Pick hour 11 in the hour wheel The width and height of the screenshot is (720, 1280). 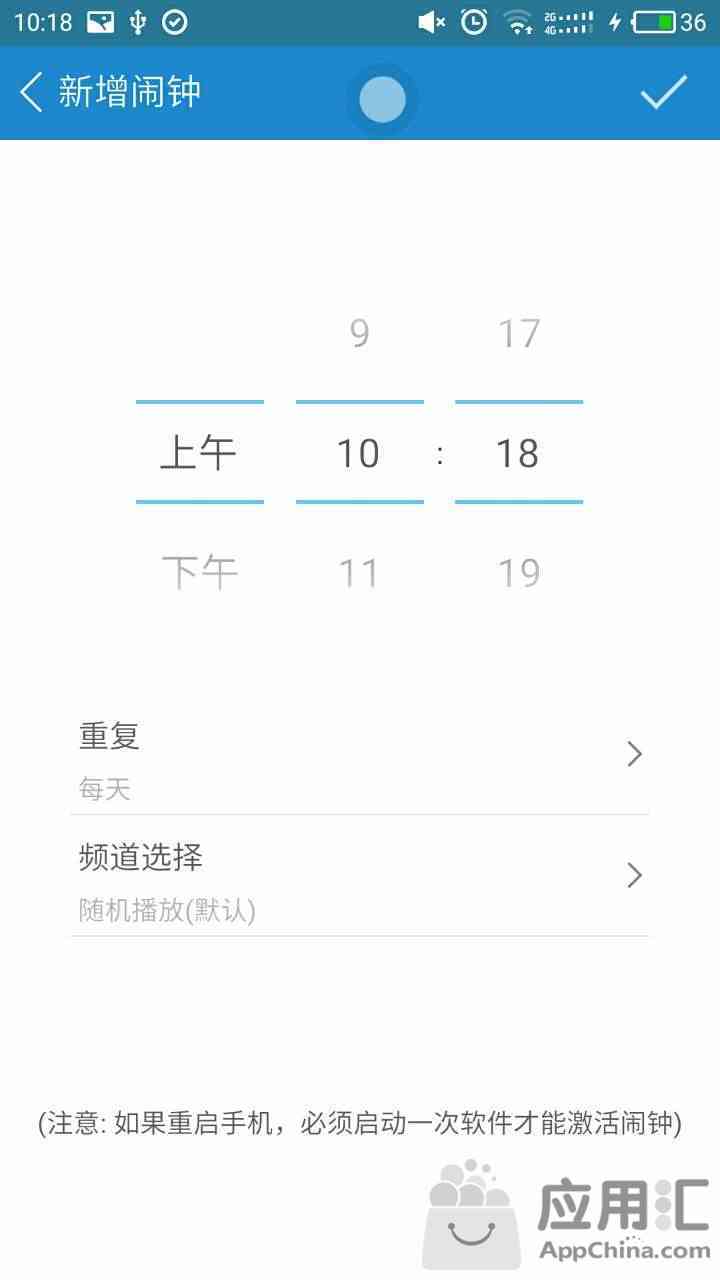point(359,573)
